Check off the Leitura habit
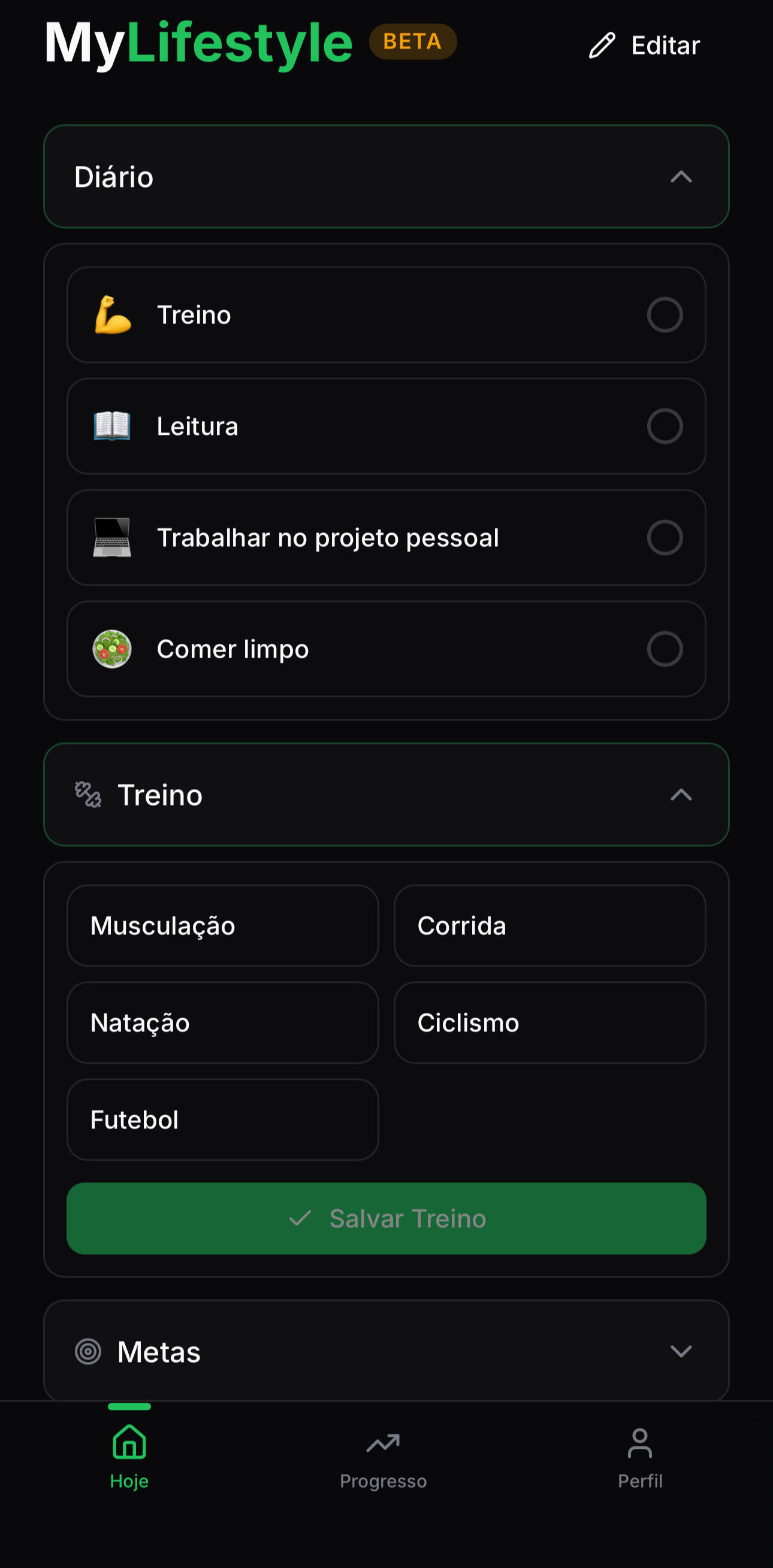Viewport: 773px width, 1568px height. 664,426
